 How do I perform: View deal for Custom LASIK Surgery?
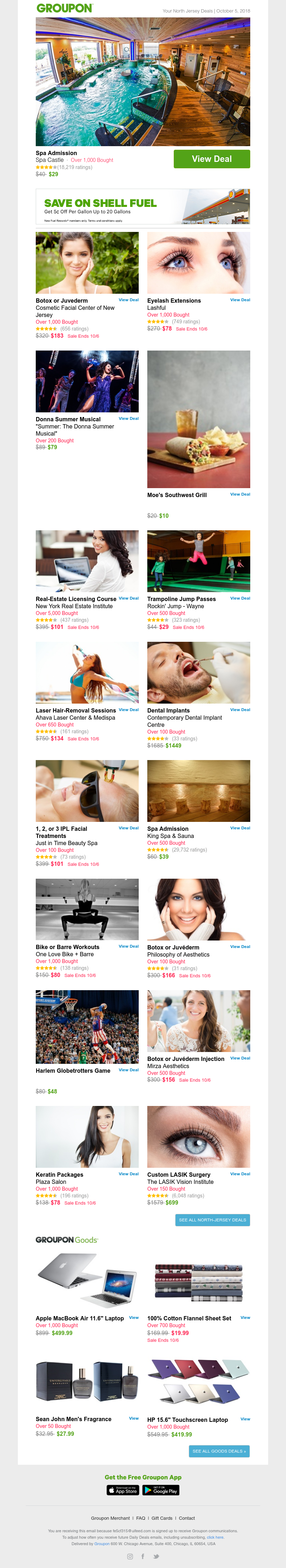240,1173
